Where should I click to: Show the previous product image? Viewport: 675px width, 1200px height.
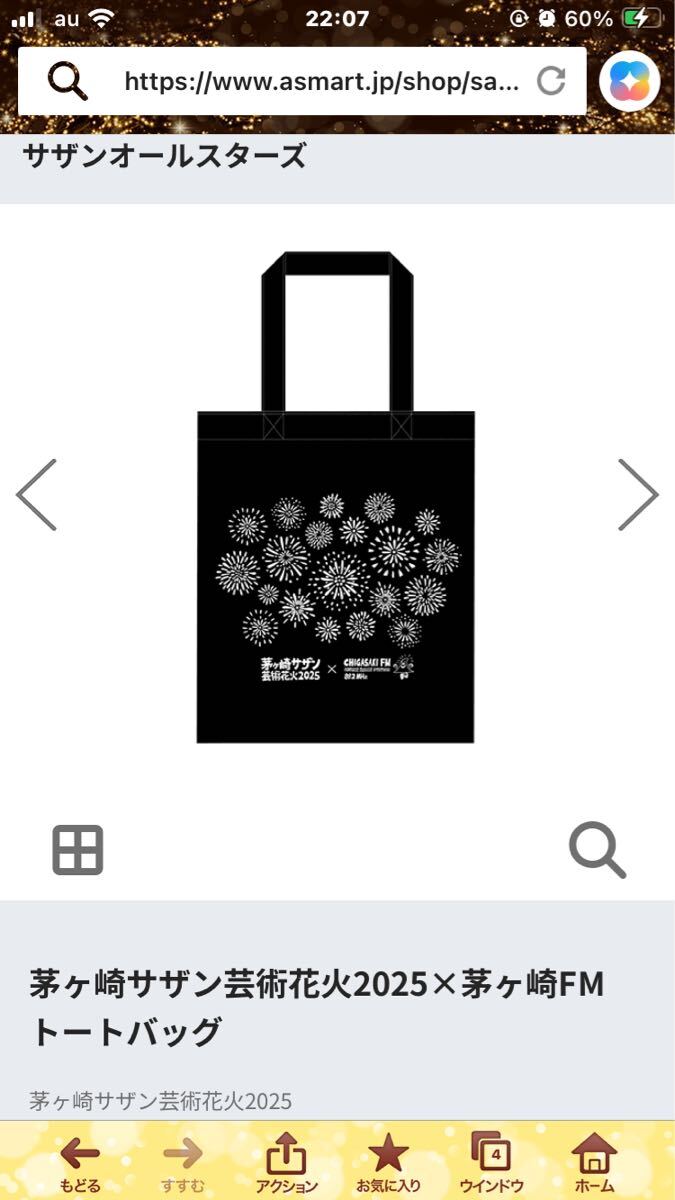click(37, 495)
